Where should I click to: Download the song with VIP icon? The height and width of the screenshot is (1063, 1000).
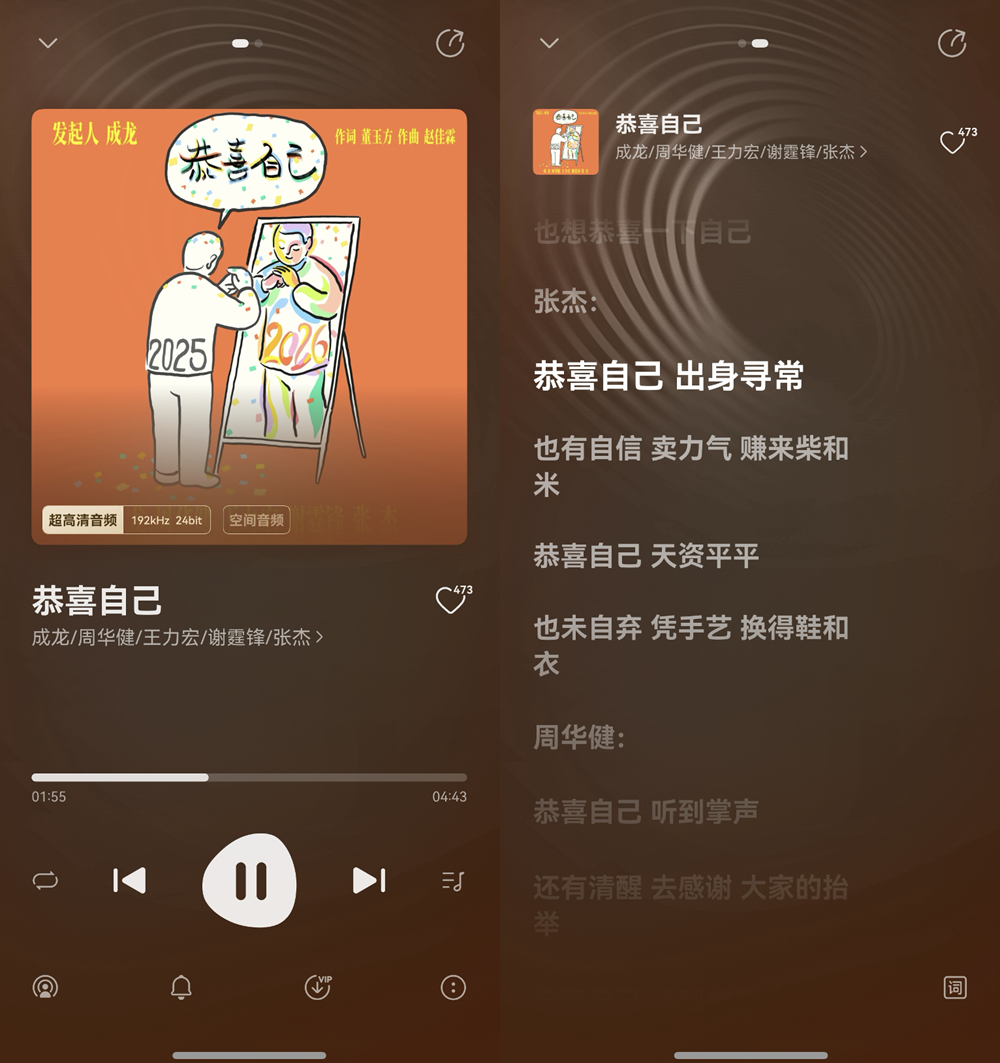click(x=317, y=988)
